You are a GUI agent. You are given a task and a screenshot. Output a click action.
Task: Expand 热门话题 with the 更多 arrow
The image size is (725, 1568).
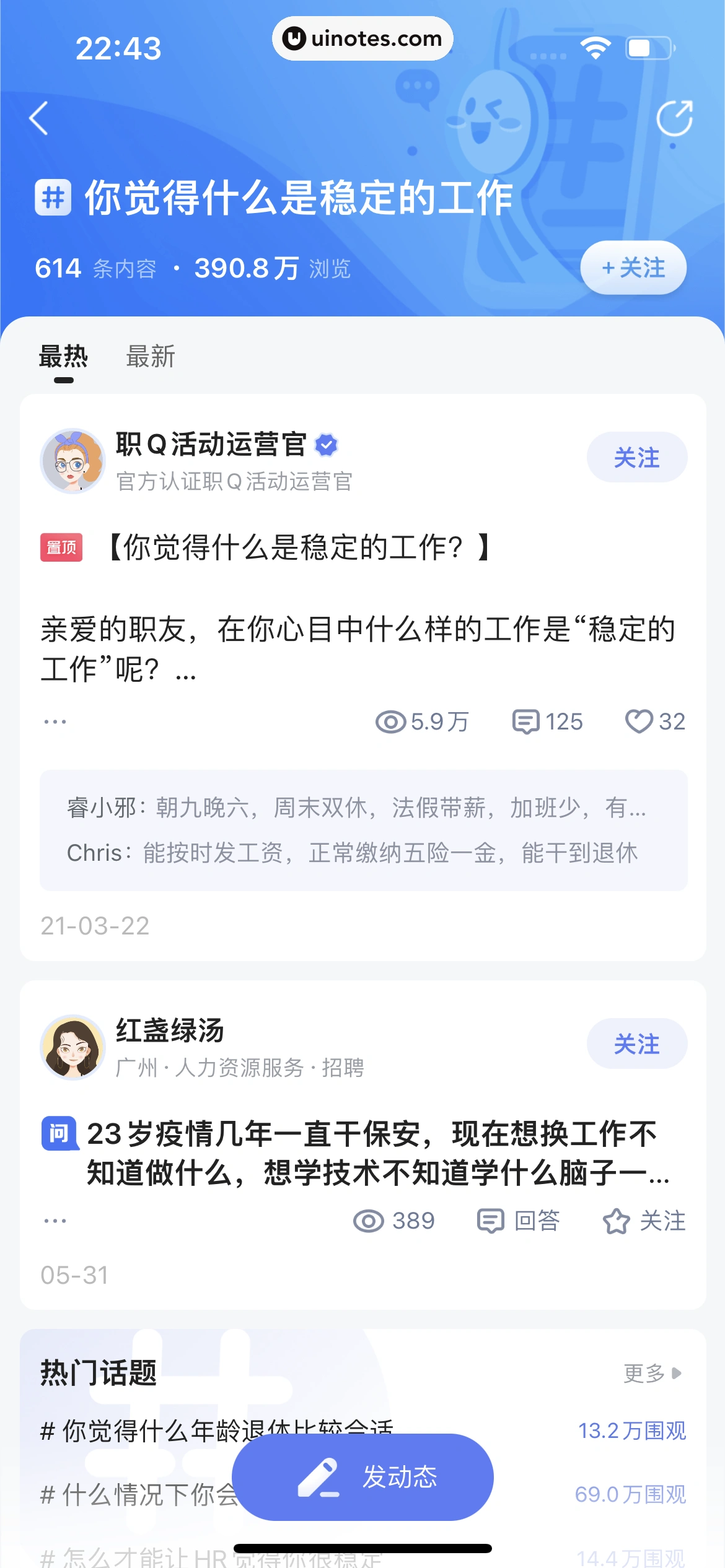coord(649,1374)
